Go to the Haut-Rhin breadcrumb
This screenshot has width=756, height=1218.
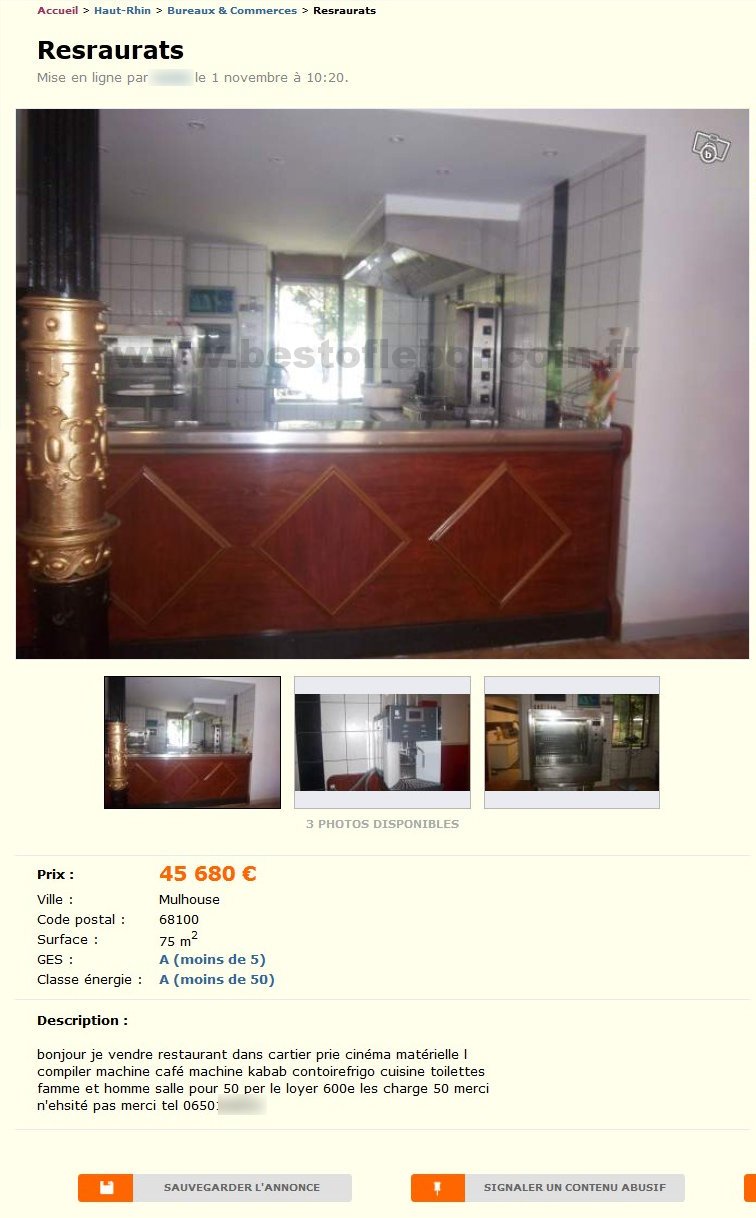122,10
